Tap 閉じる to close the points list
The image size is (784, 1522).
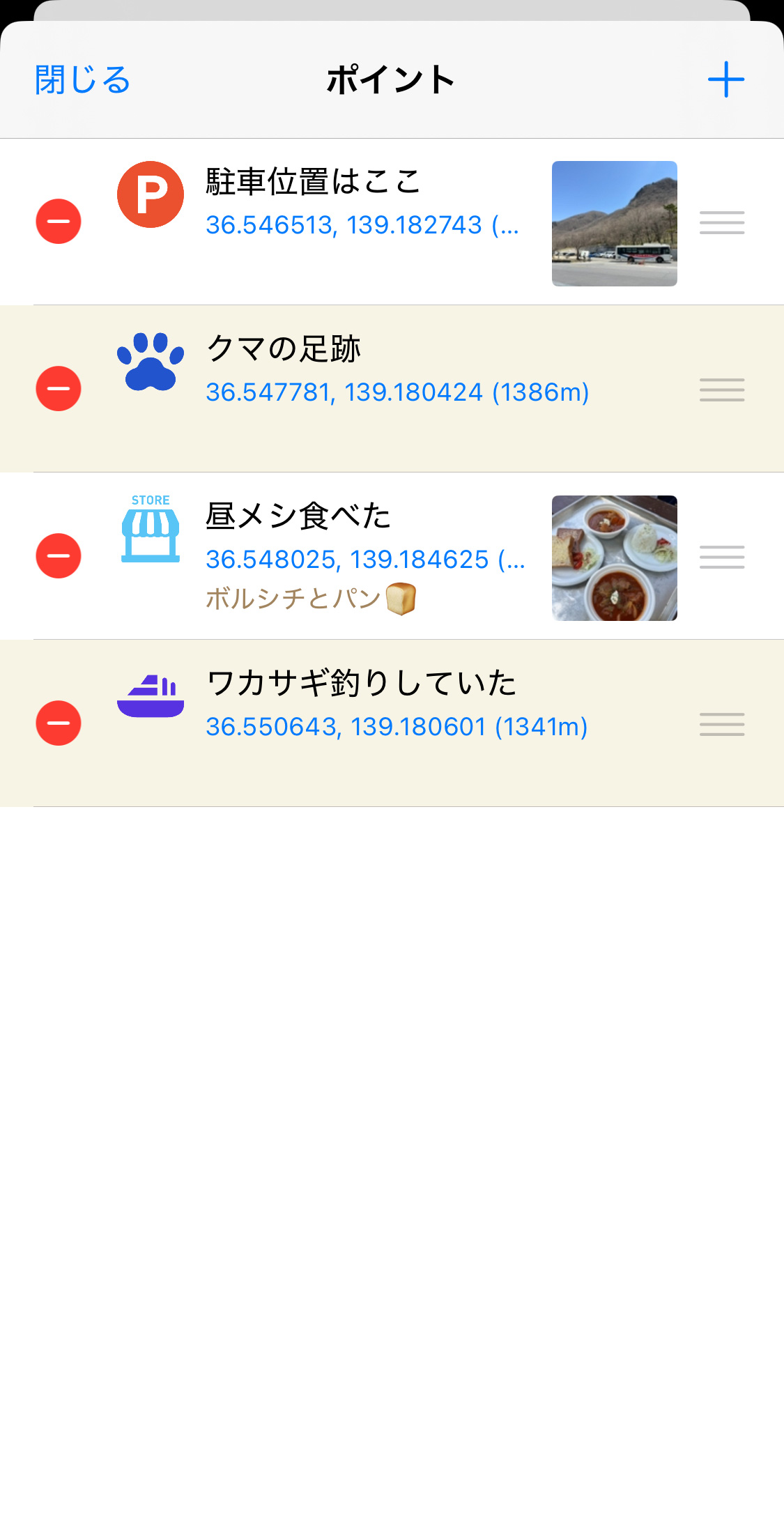pos(82,79)
